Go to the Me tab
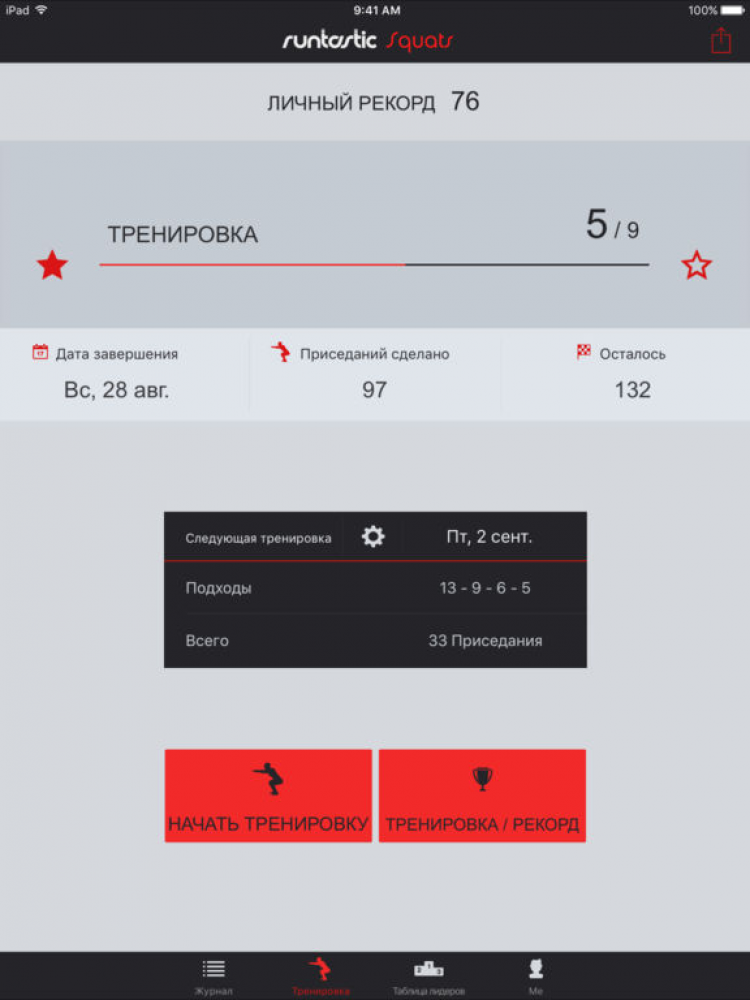 point(536,976)
